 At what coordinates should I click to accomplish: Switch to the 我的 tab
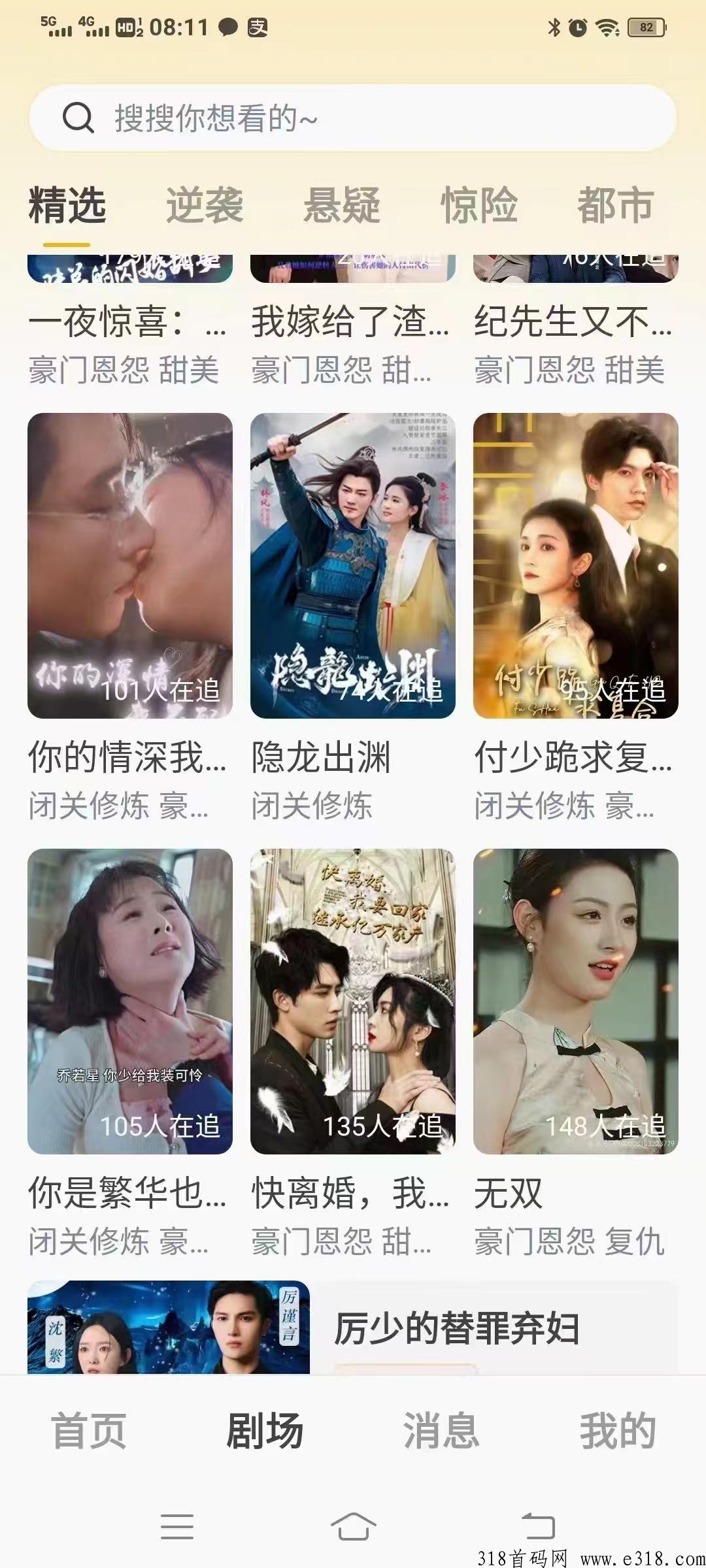pos(618,1431)
